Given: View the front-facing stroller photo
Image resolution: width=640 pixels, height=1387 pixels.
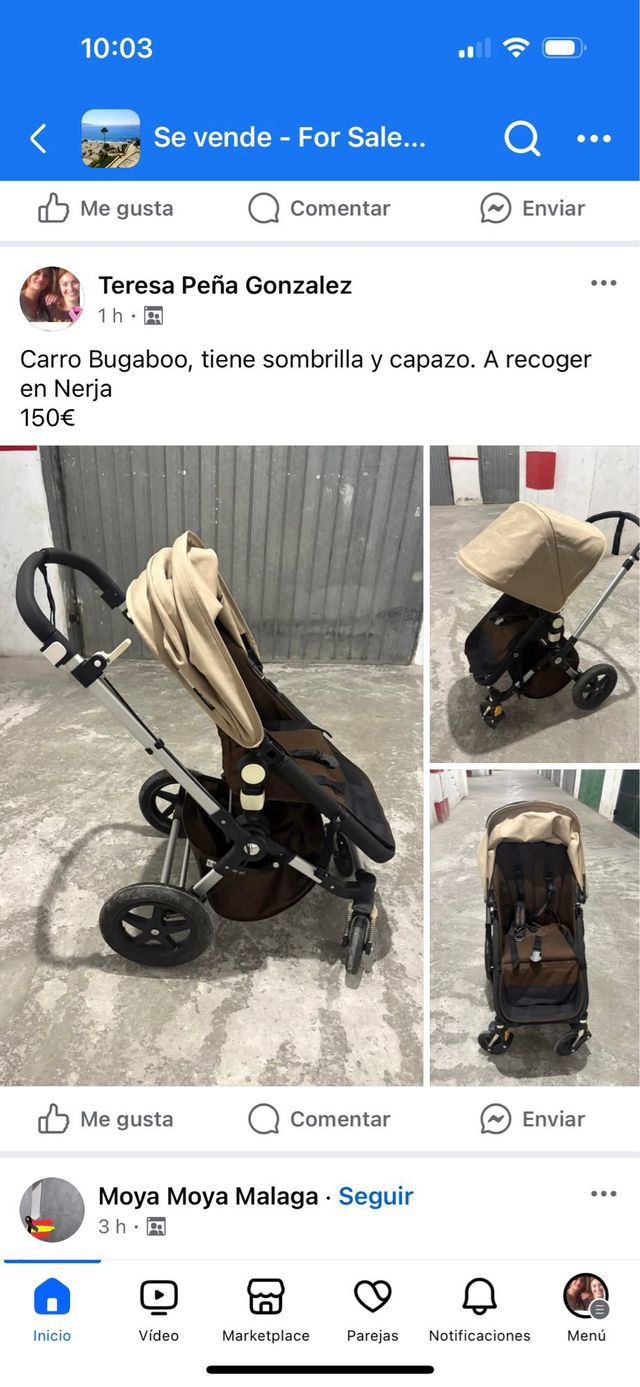Looking at the screenshot, I should tap(535, 927).
